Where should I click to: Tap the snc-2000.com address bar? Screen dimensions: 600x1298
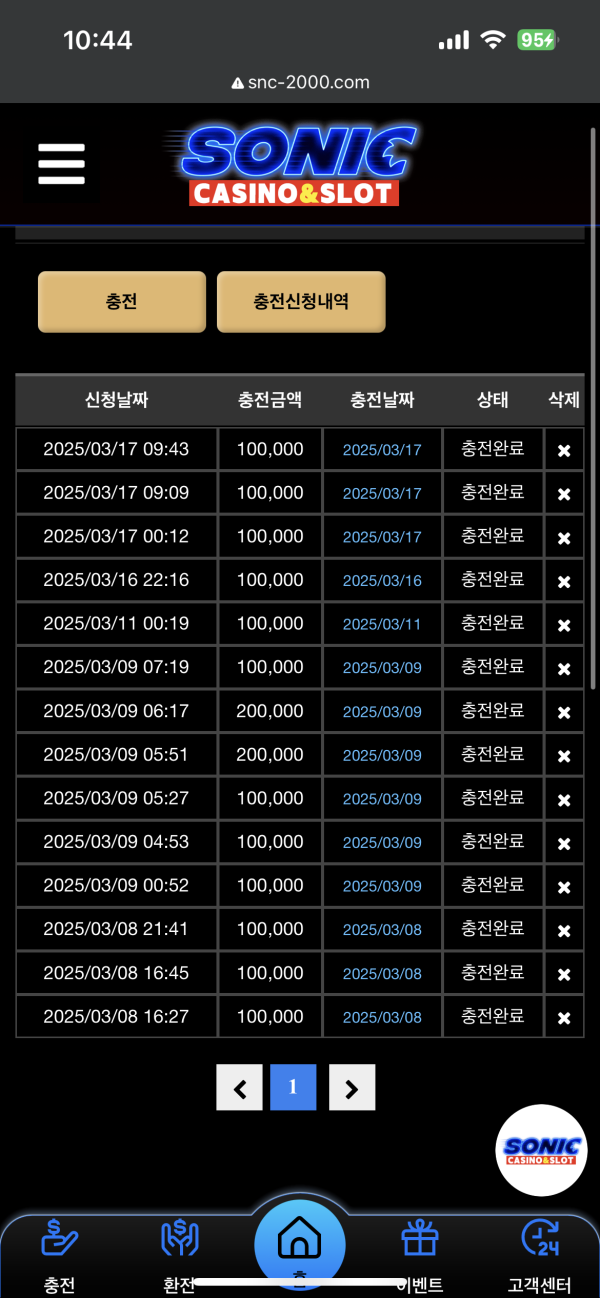coord(300,82)
